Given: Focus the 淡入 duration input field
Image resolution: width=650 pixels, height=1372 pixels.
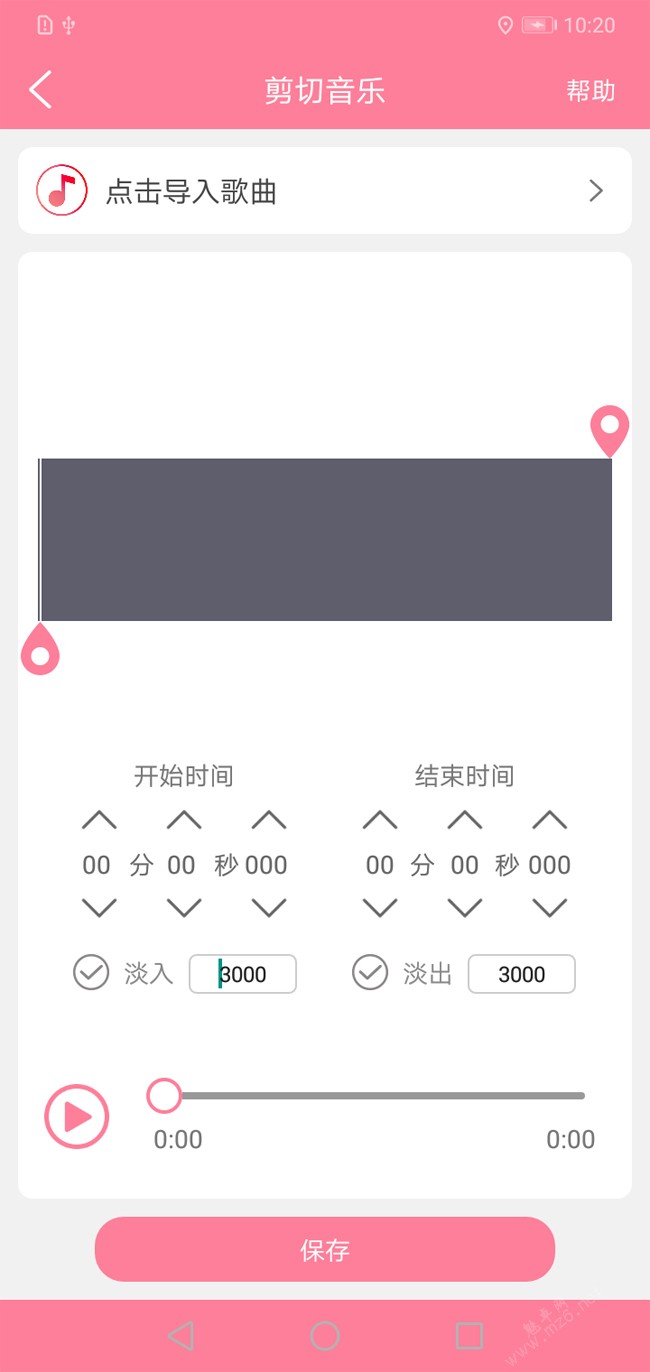Looking at the screenshot, I should pos(243,974).
